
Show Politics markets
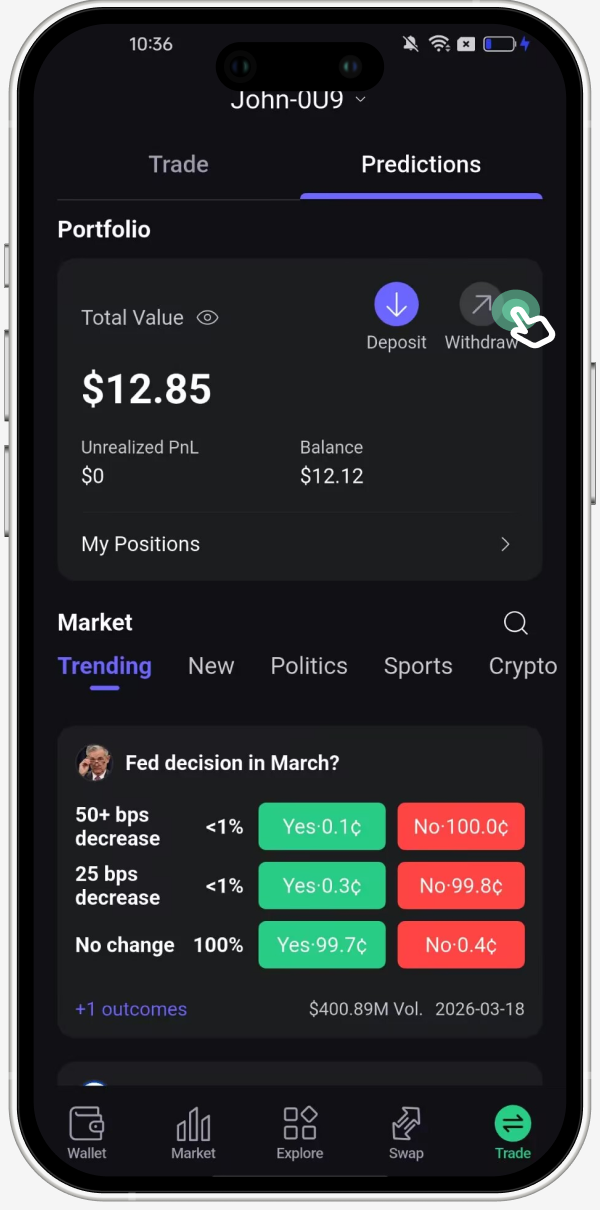click(309, 666)
